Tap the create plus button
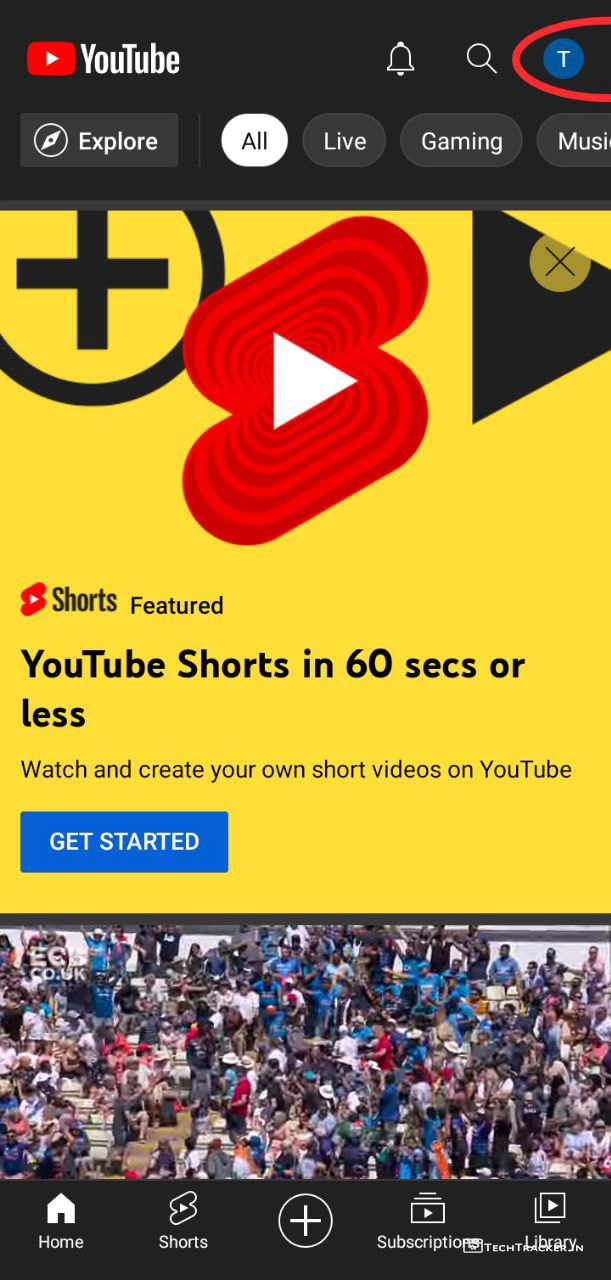 305,1221
